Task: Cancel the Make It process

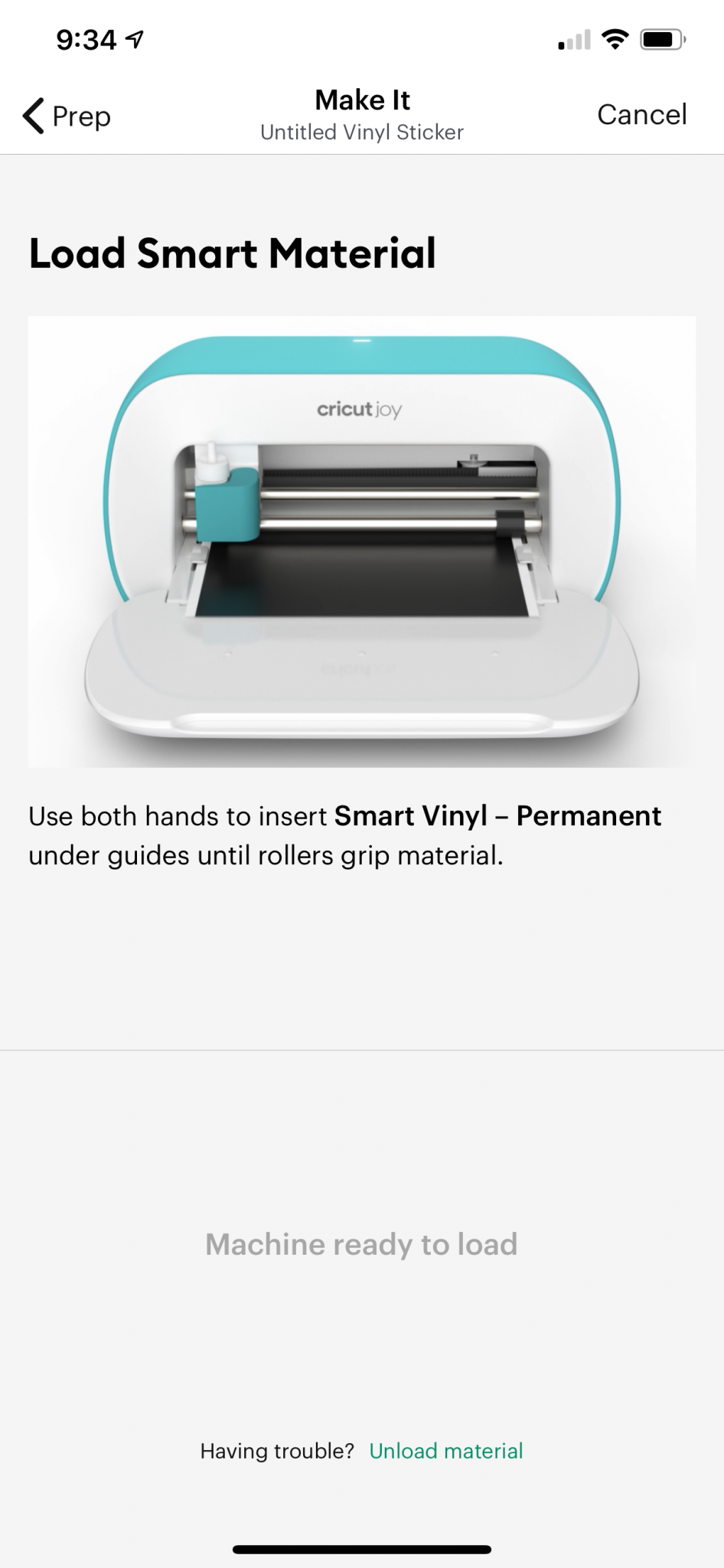Action: (x=641, y=115)
